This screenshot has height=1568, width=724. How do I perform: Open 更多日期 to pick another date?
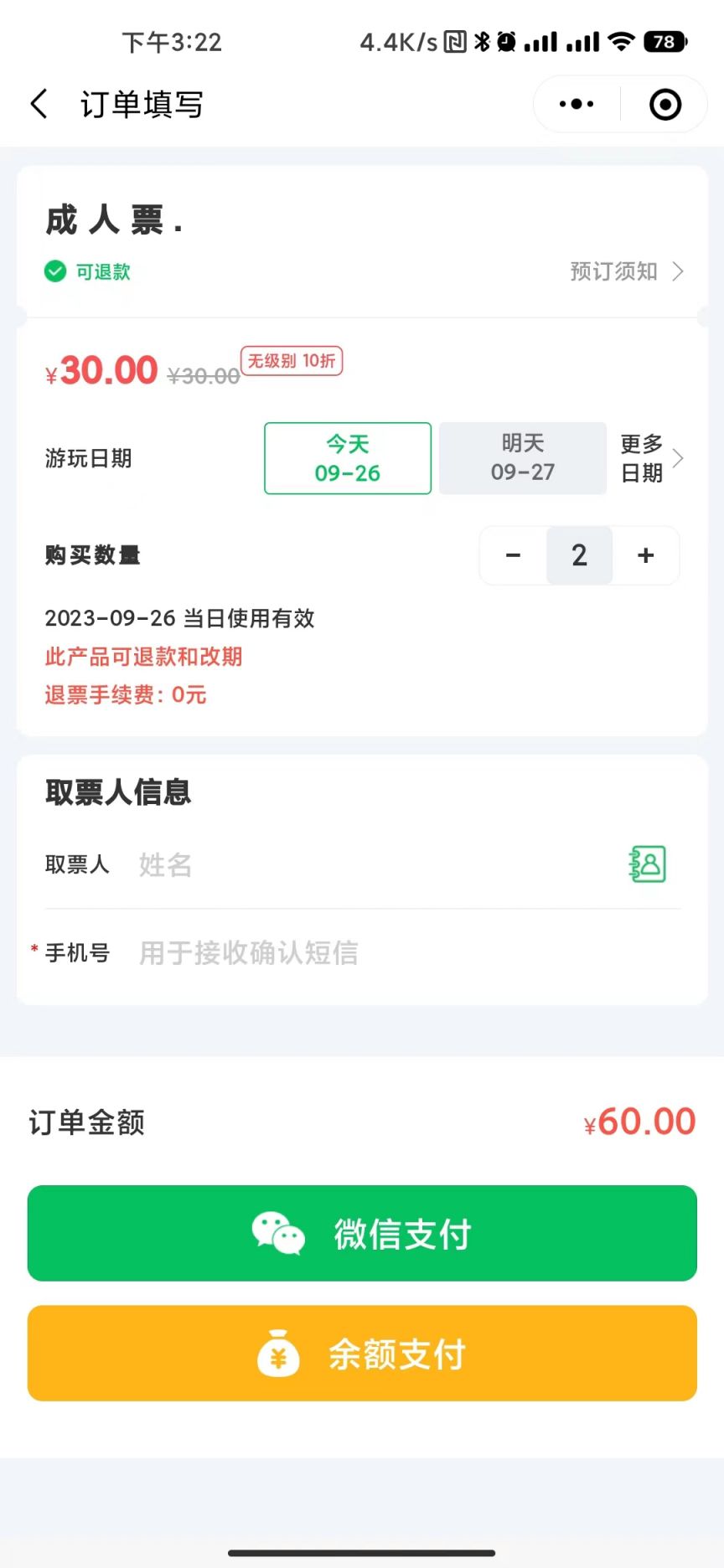coord(652,458)
